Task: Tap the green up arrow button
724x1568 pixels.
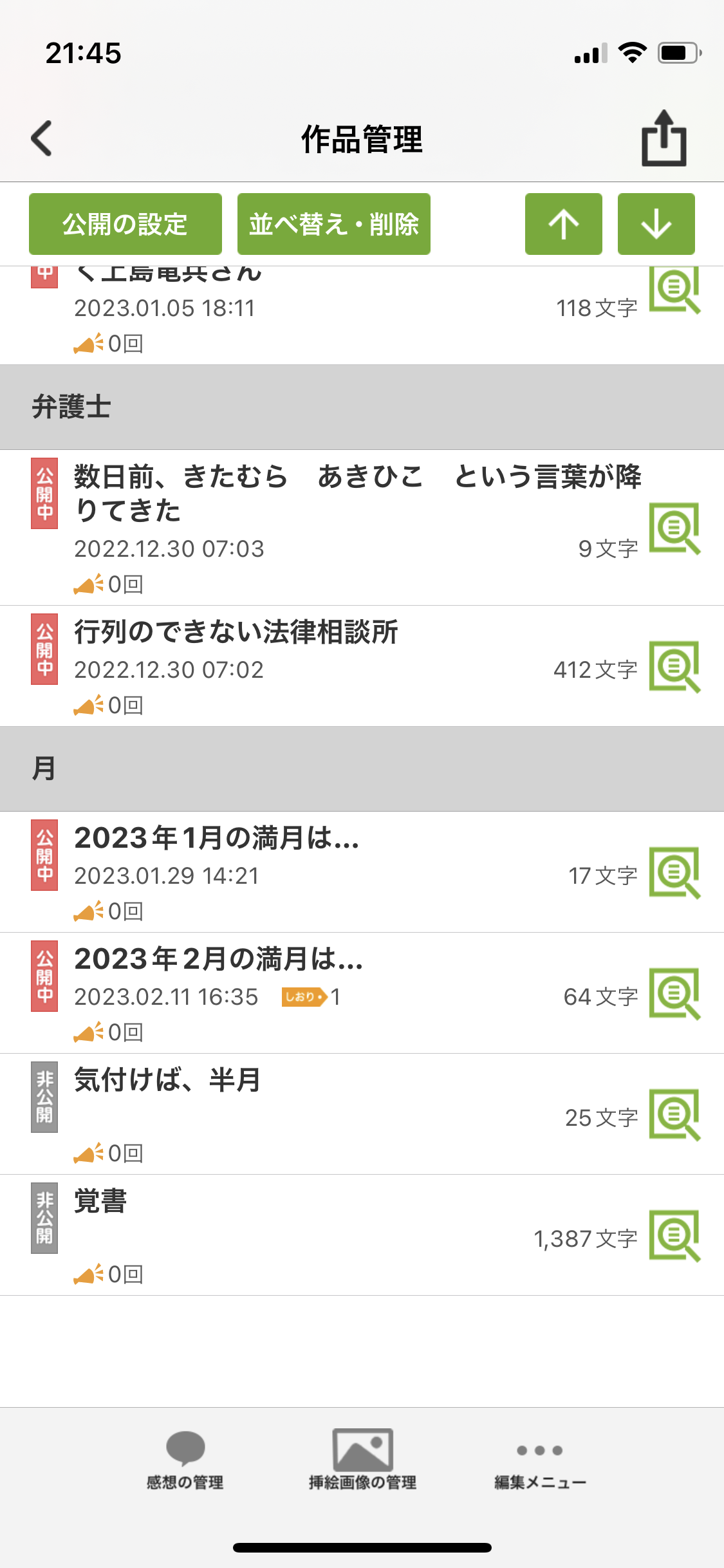Action: click(563, 224)
